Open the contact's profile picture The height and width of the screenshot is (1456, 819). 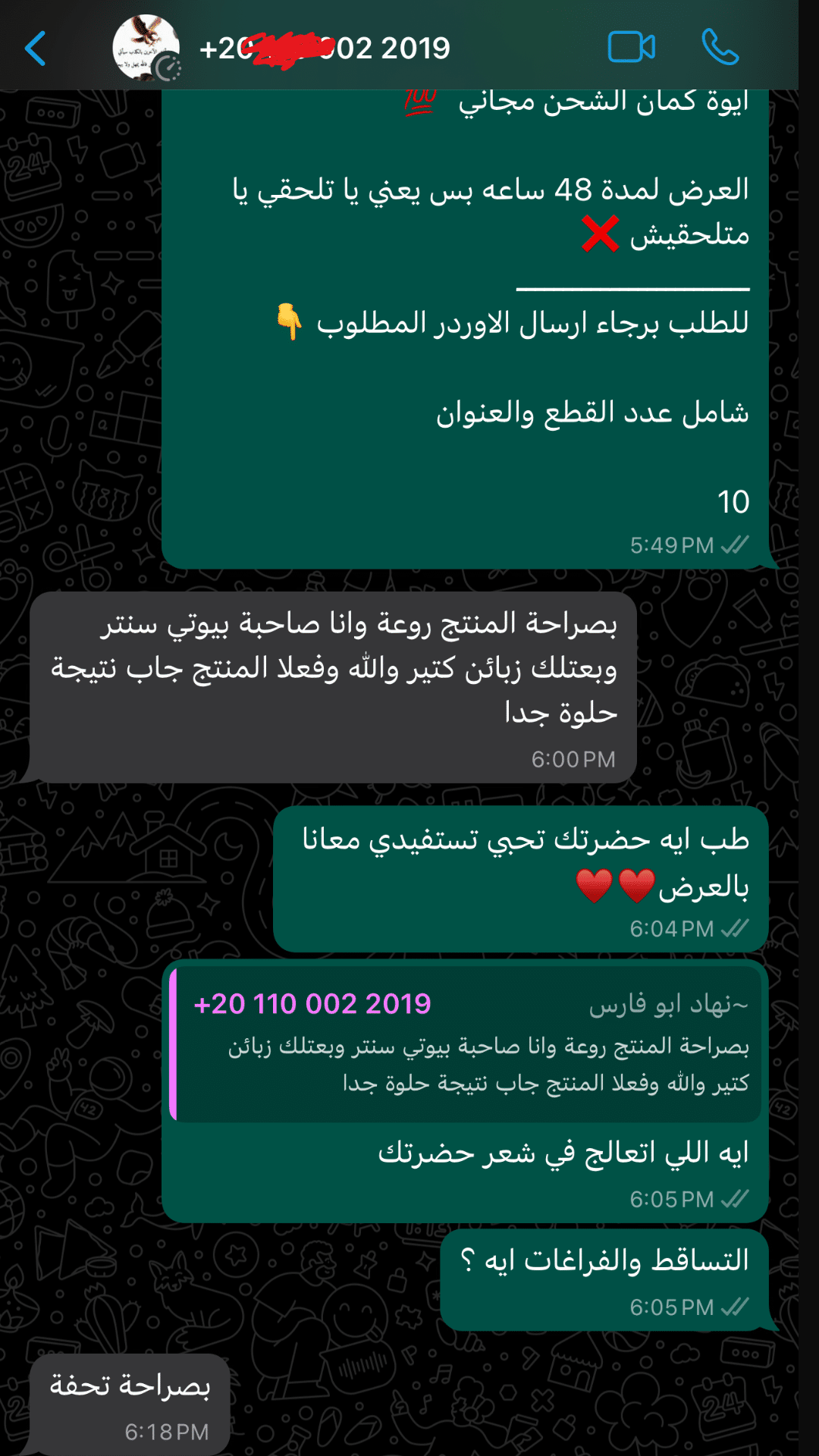click(x=146, y=47)
